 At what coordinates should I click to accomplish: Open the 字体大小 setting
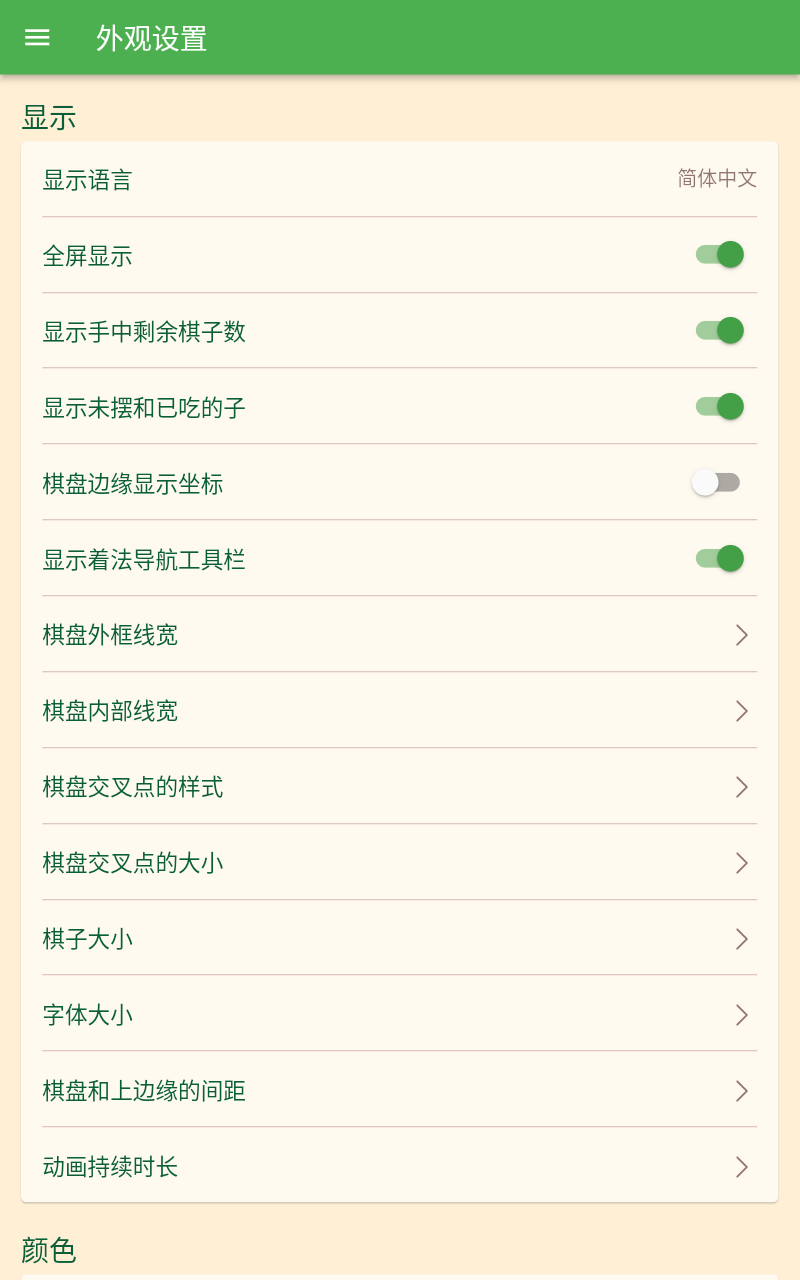(399, 1015)
